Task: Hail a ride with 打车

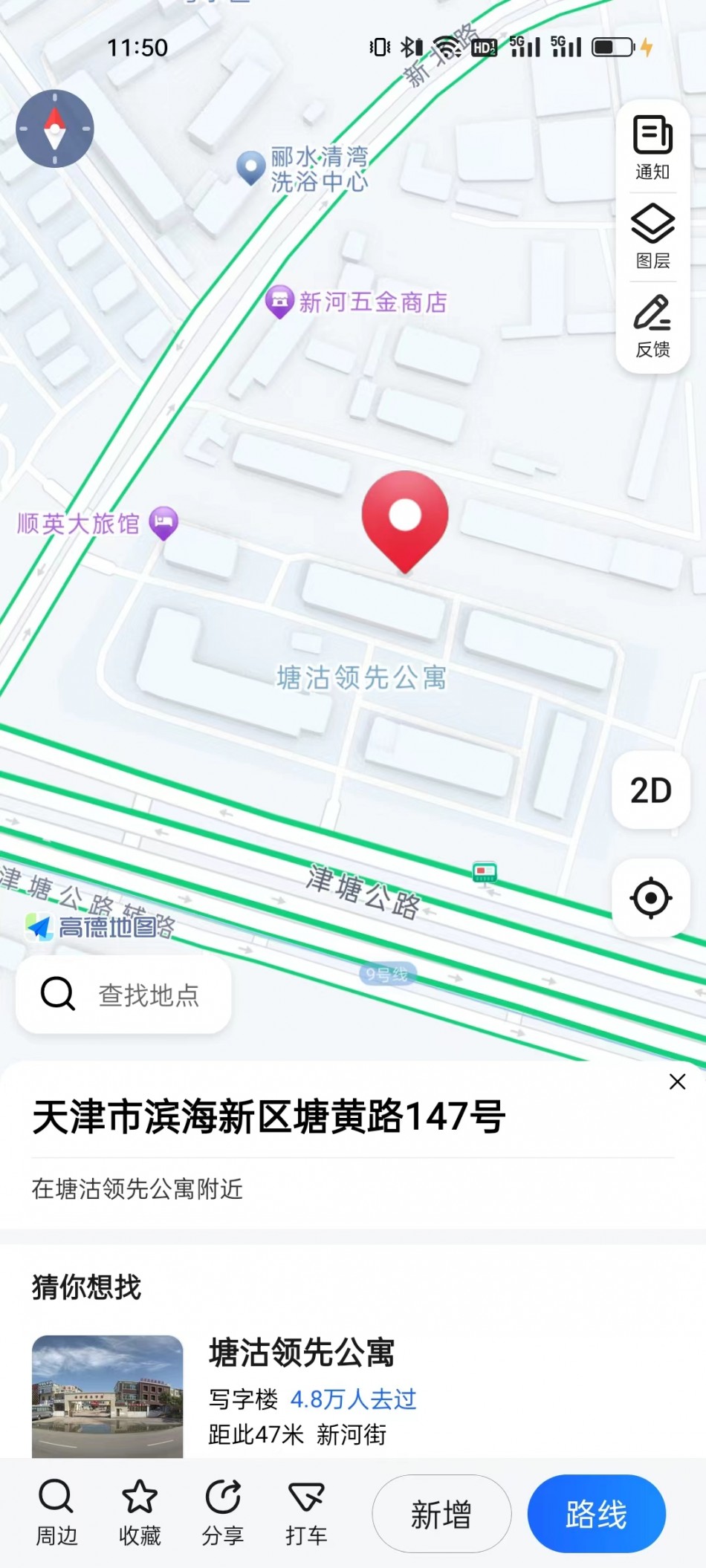Action: pyautogui.click(x=306, y=1512)
